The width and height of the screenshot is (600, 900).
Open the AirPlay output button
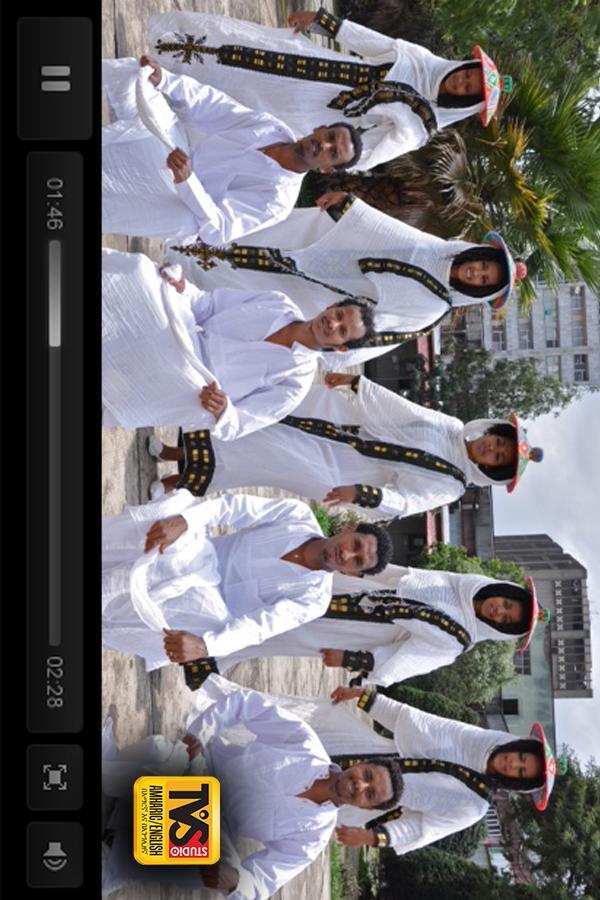point(55,855)
